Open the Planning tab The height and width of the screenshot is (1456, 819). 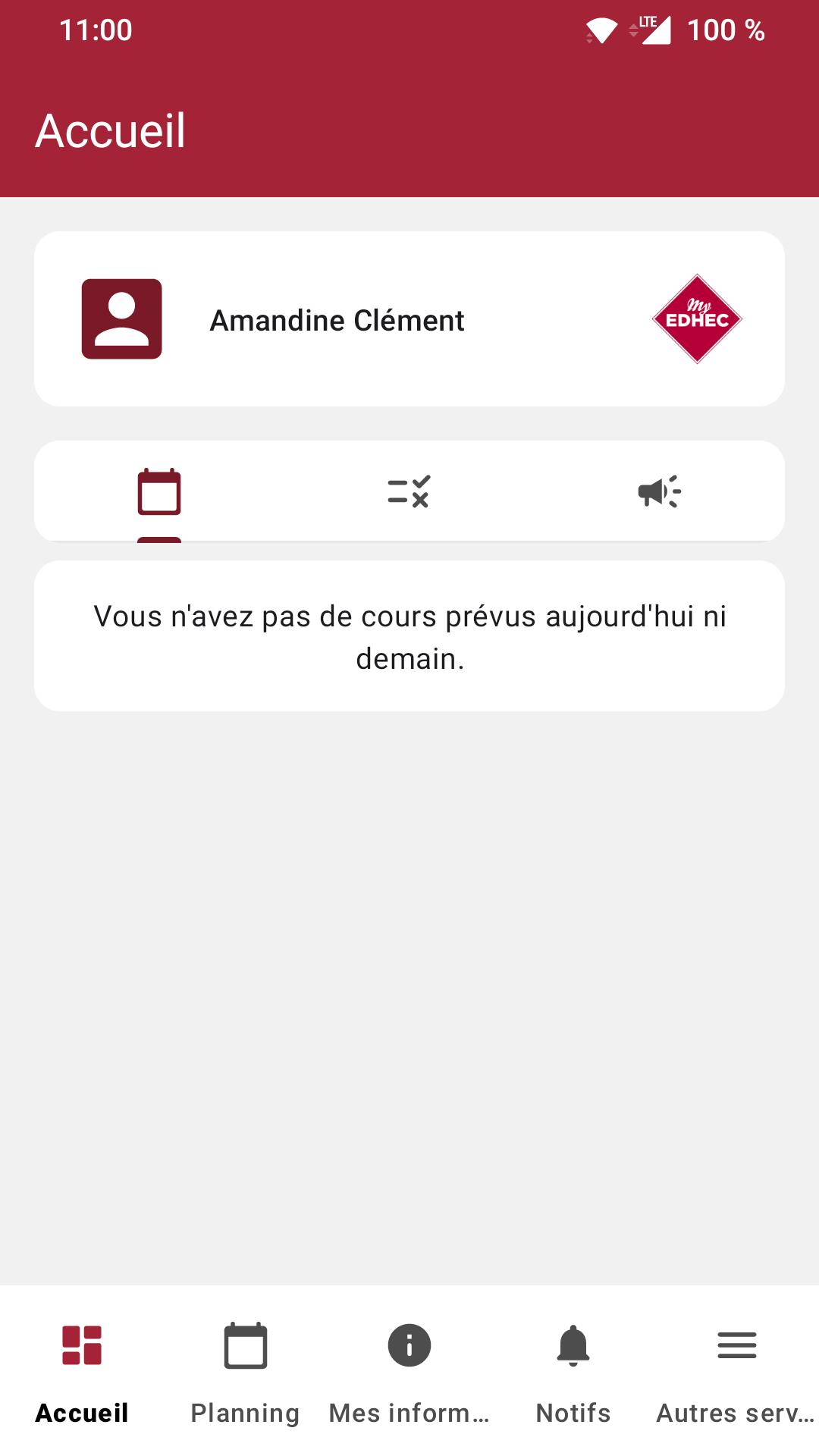coord(246,1371)
